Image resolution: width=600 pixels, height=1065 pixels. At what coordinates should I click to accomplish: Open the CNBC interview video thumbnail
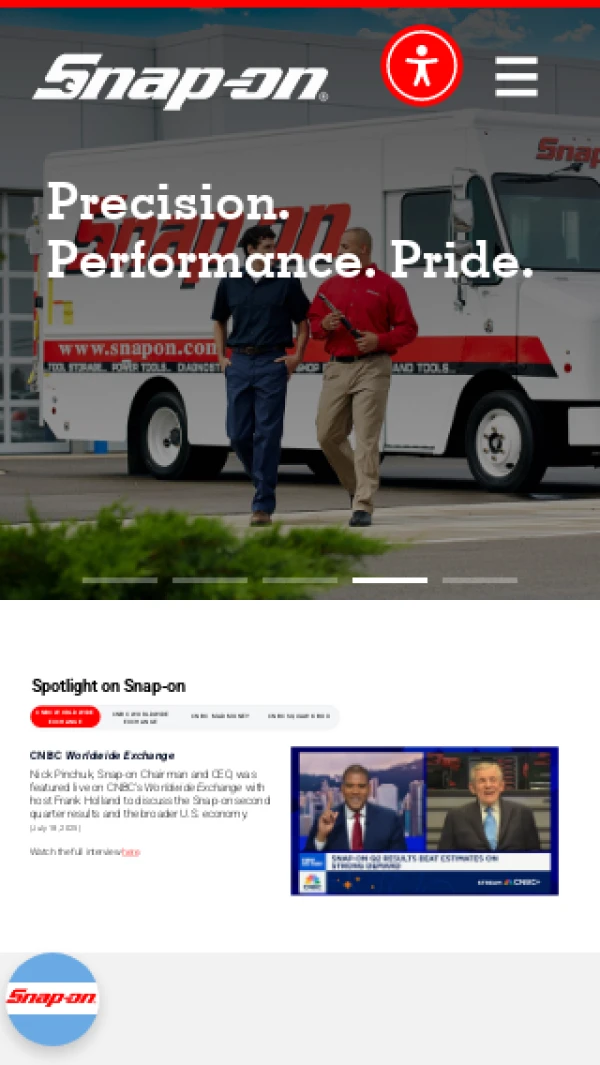(424, 820)
